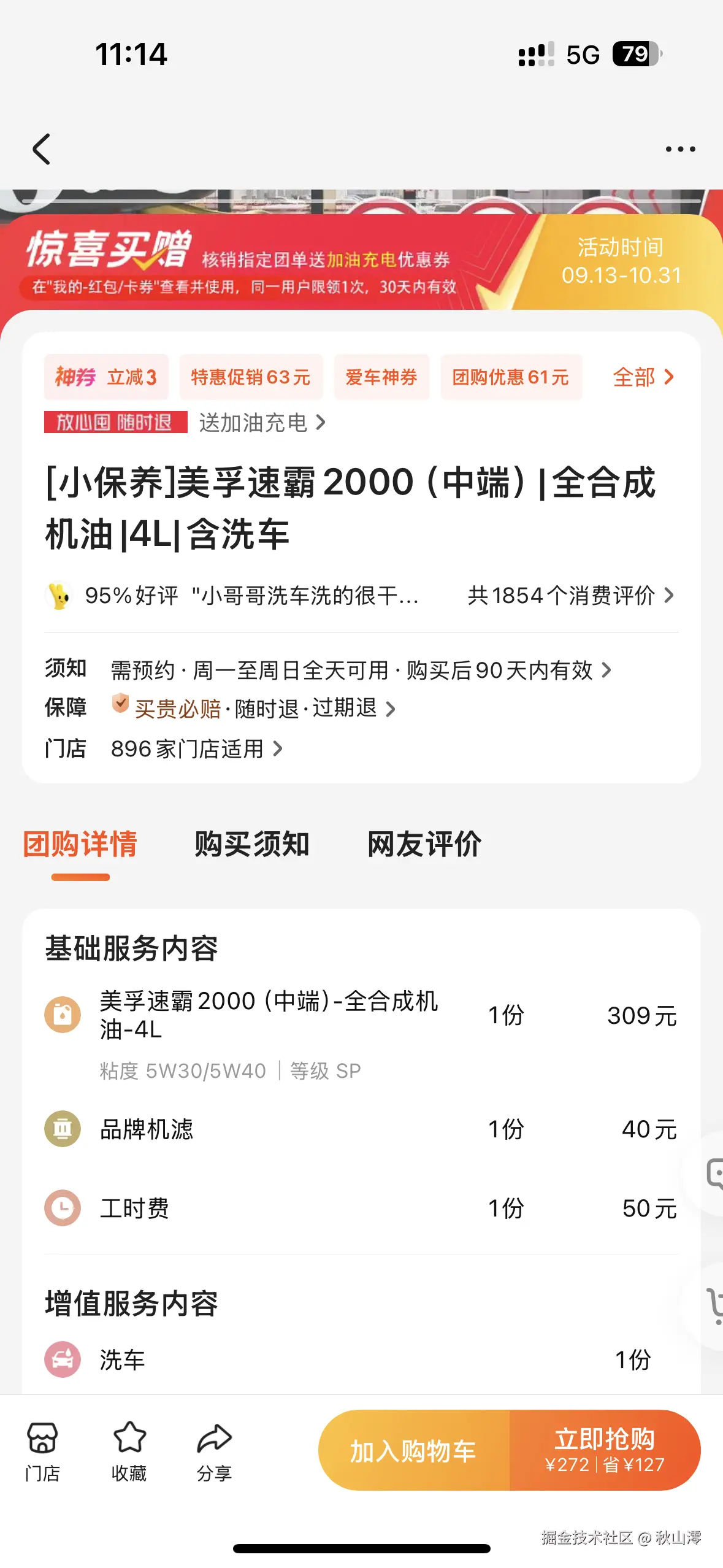The height and width of the screenshot is (1568, 723).
Task: Tap the back arrow icon
Action: [42, 148]
